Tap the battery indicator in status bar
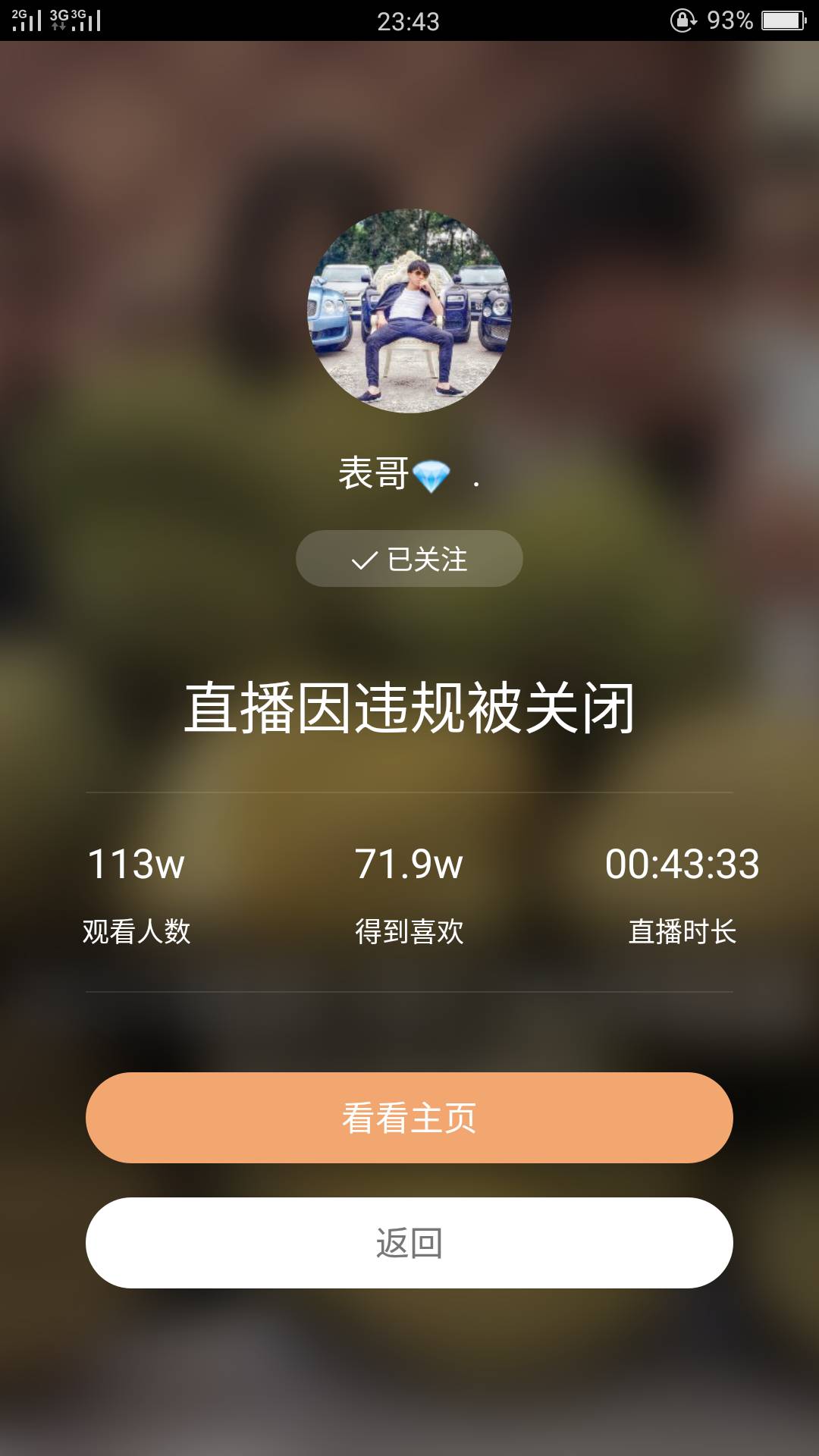The image size is (819, 1456). coord(783,20)
